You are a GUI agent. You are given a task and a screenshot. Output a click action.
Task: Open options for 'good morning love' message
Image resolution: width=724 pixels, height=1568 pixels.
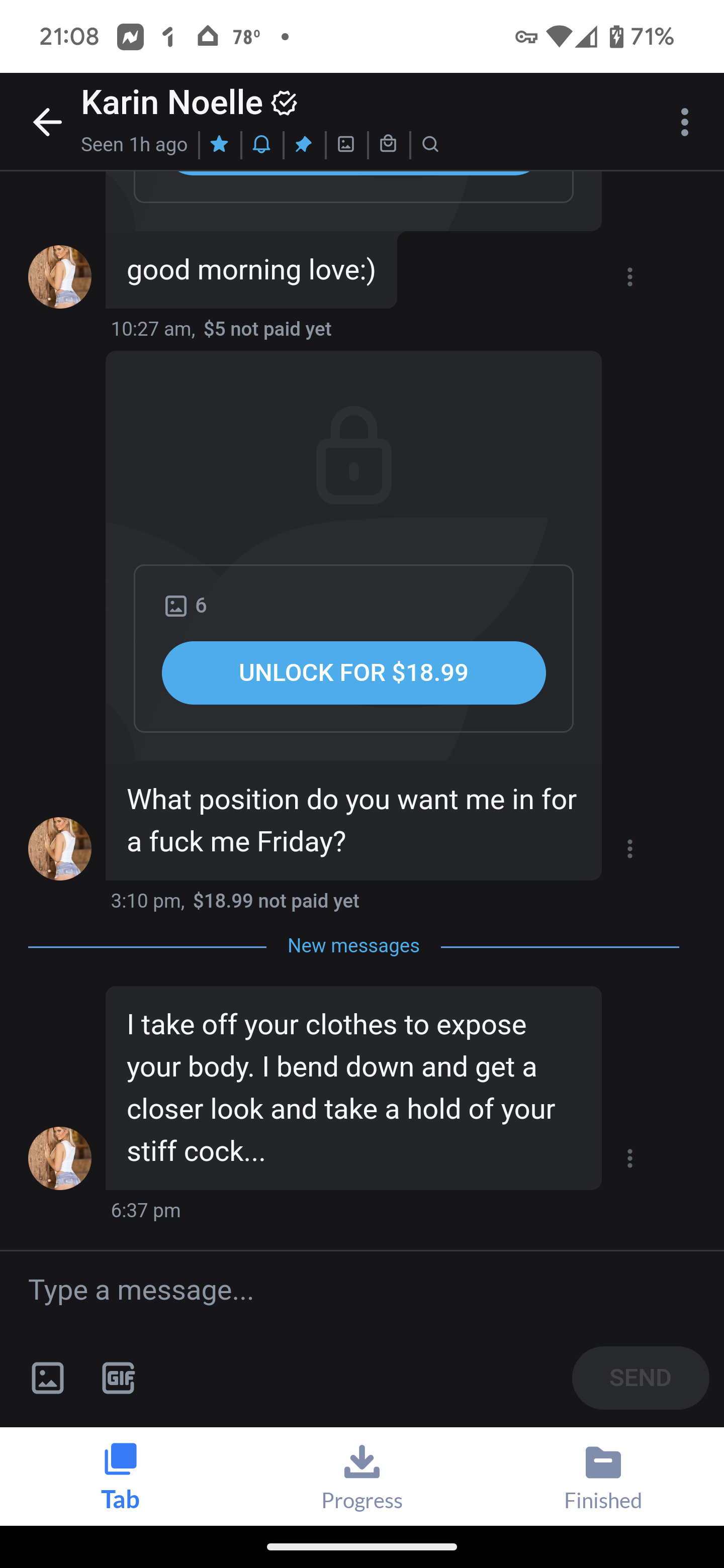[629, 277]
